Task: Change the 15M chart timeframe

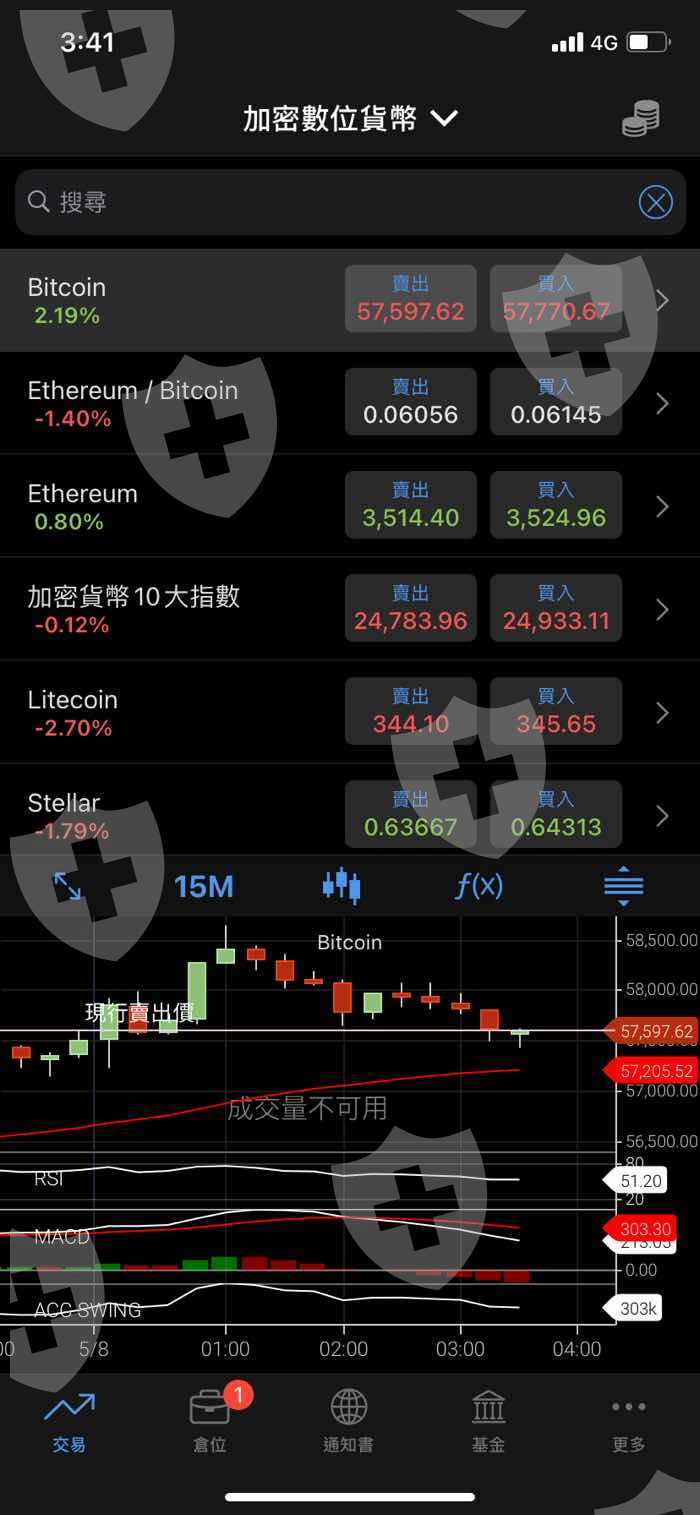Action: (x=203, y=886)
